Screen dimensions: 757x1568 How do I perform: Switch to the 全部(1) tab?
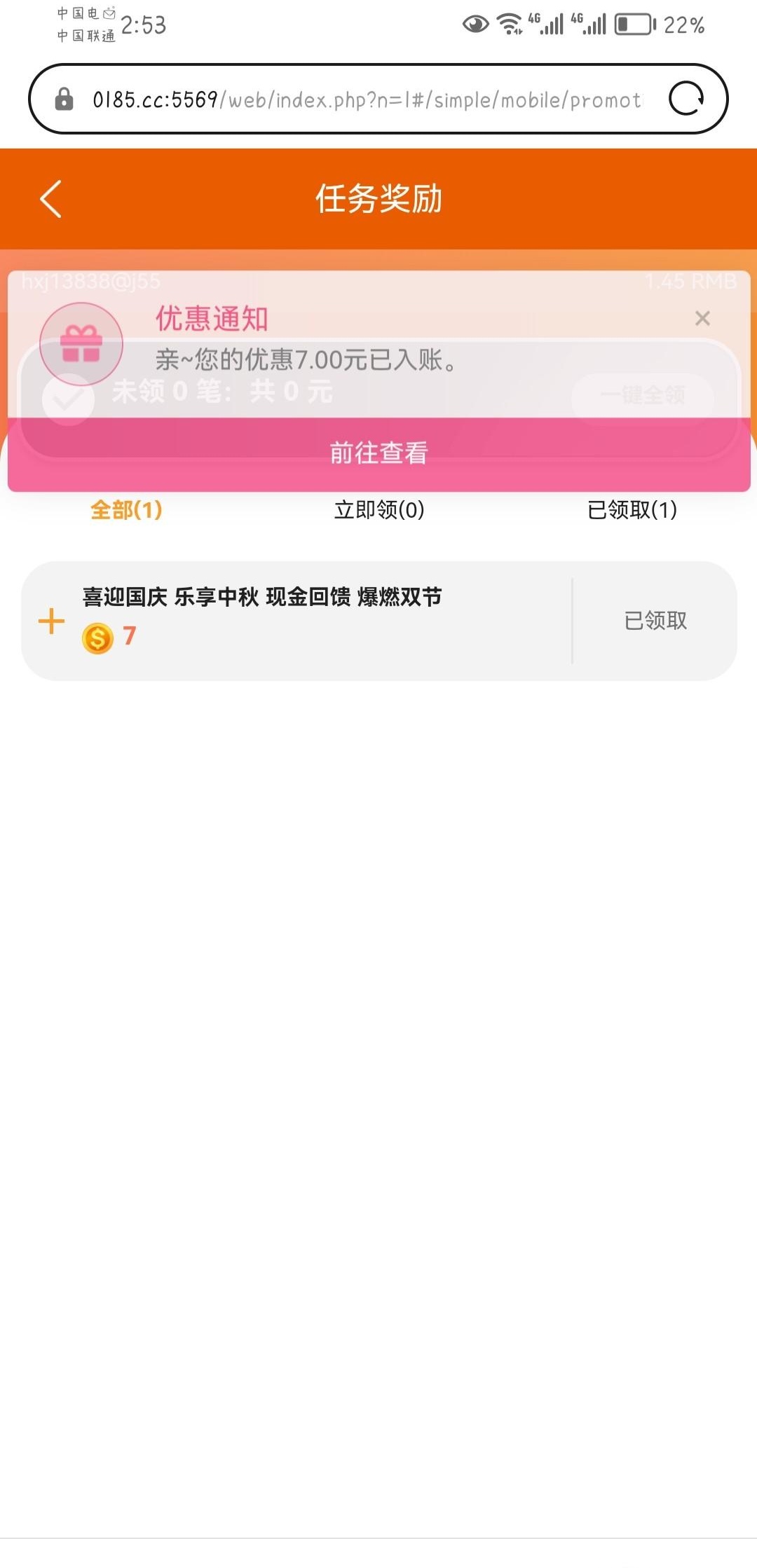pyautogui.click(x=126, y=510)
